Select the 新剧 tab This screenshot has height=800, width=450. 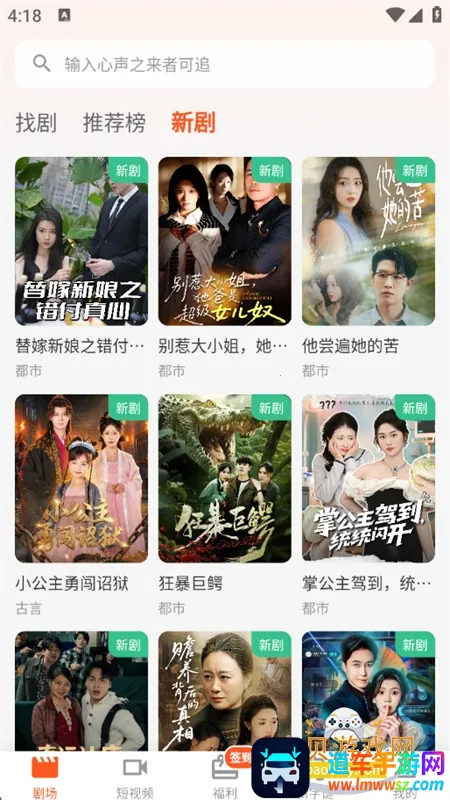[193, 123]
